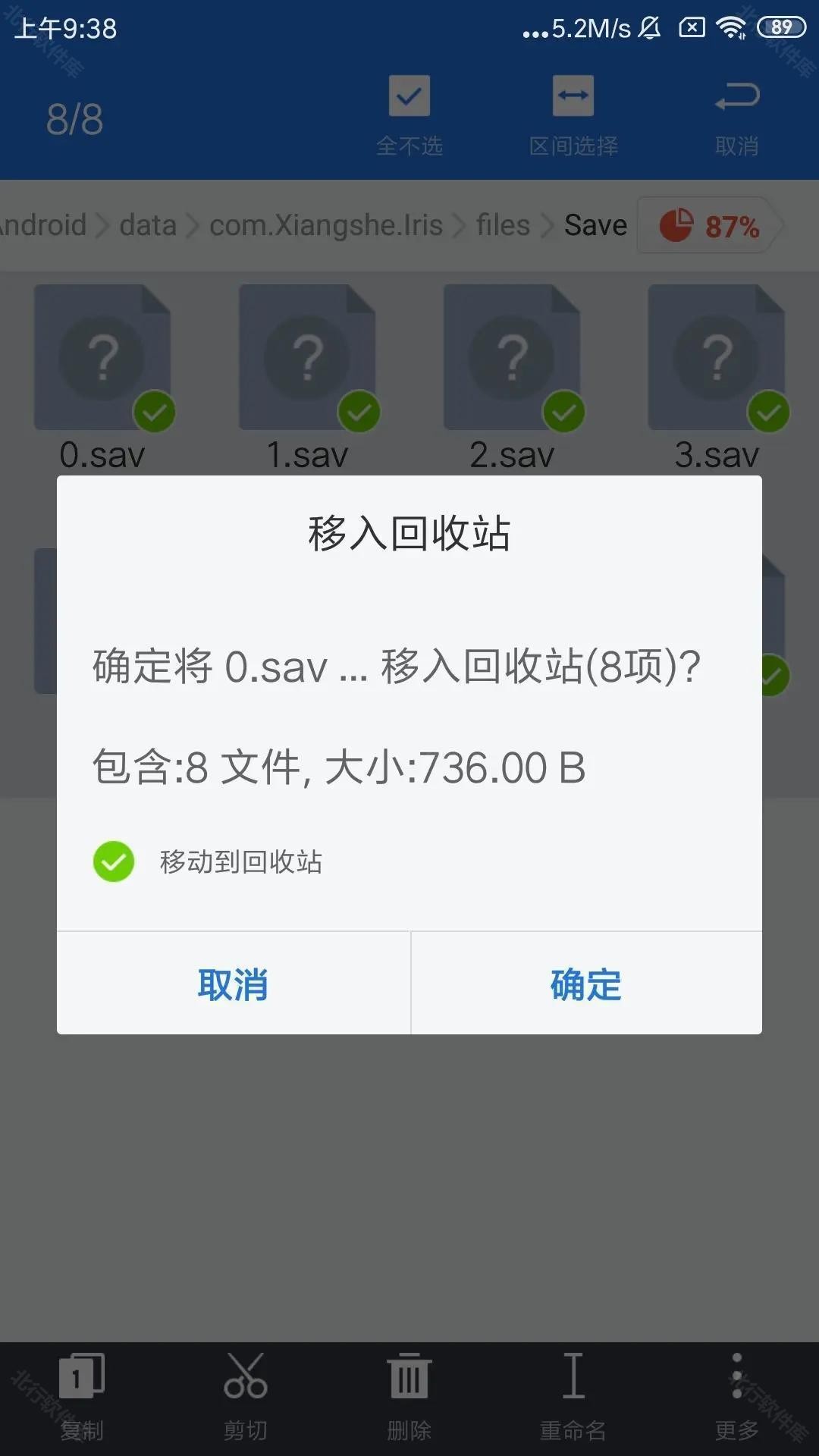Toggle selection checkmark on 0.sav file
The width and height of the screenshot is (819, 1456).
(x=154, y=411)
